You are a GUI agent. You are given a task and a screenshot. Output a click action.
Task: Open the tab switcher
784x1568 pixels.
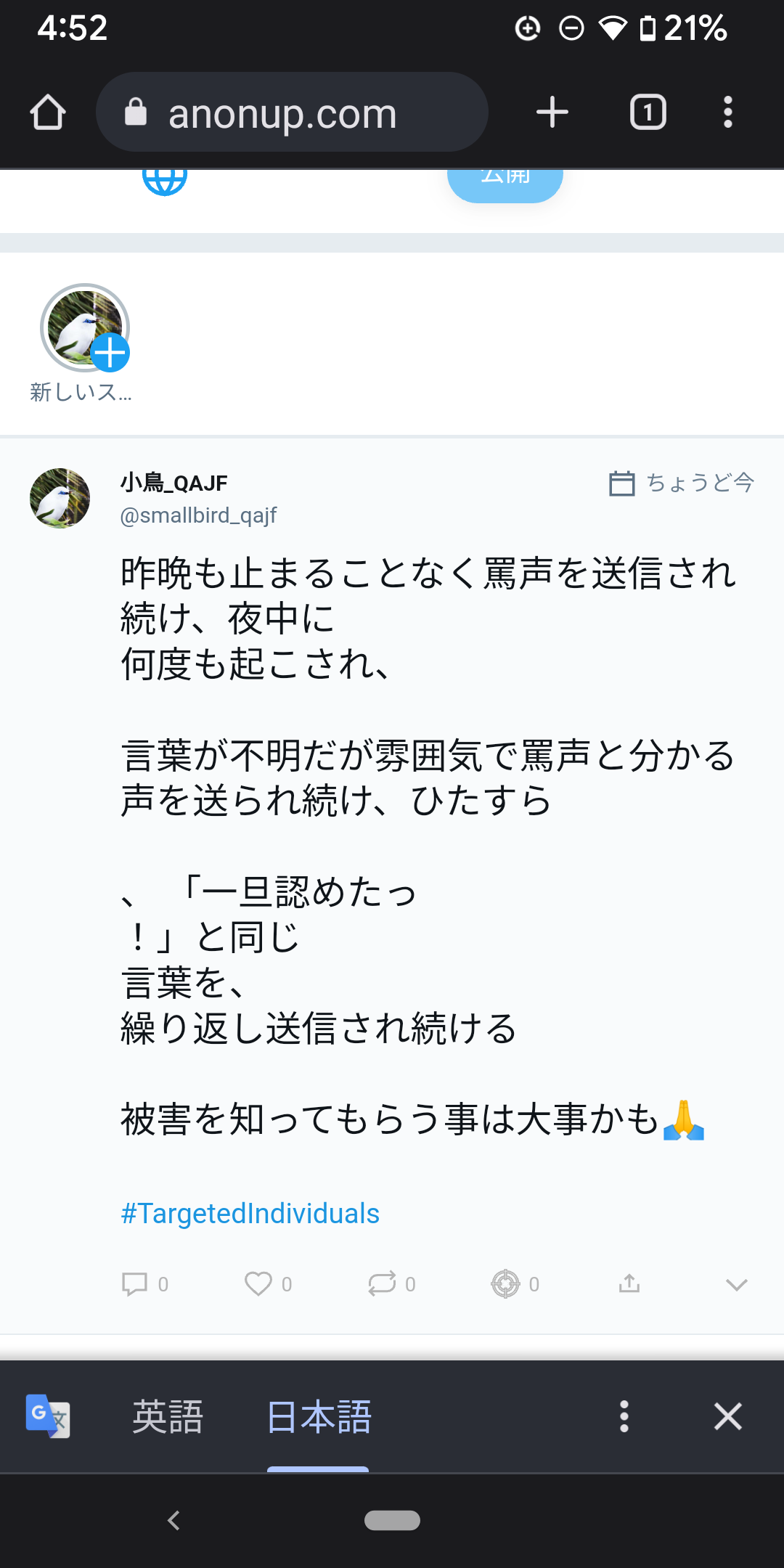[x=648, y=113]
